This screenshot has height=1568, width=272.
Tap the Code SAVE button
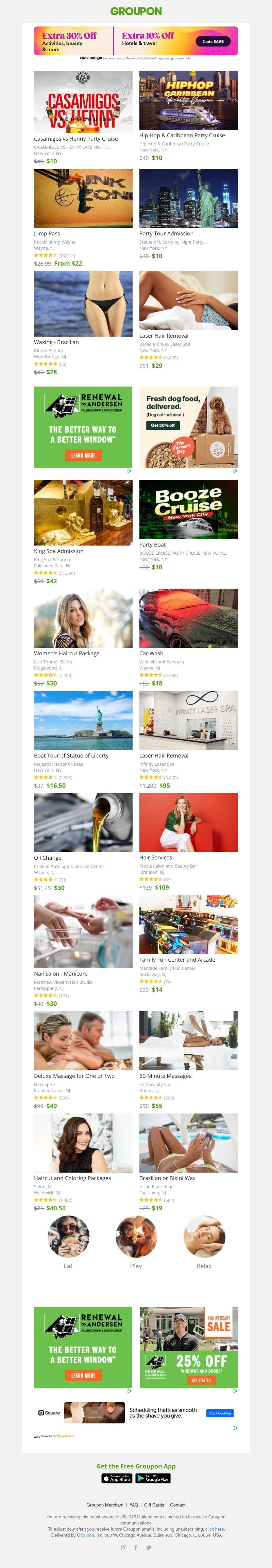pos(213,41)
